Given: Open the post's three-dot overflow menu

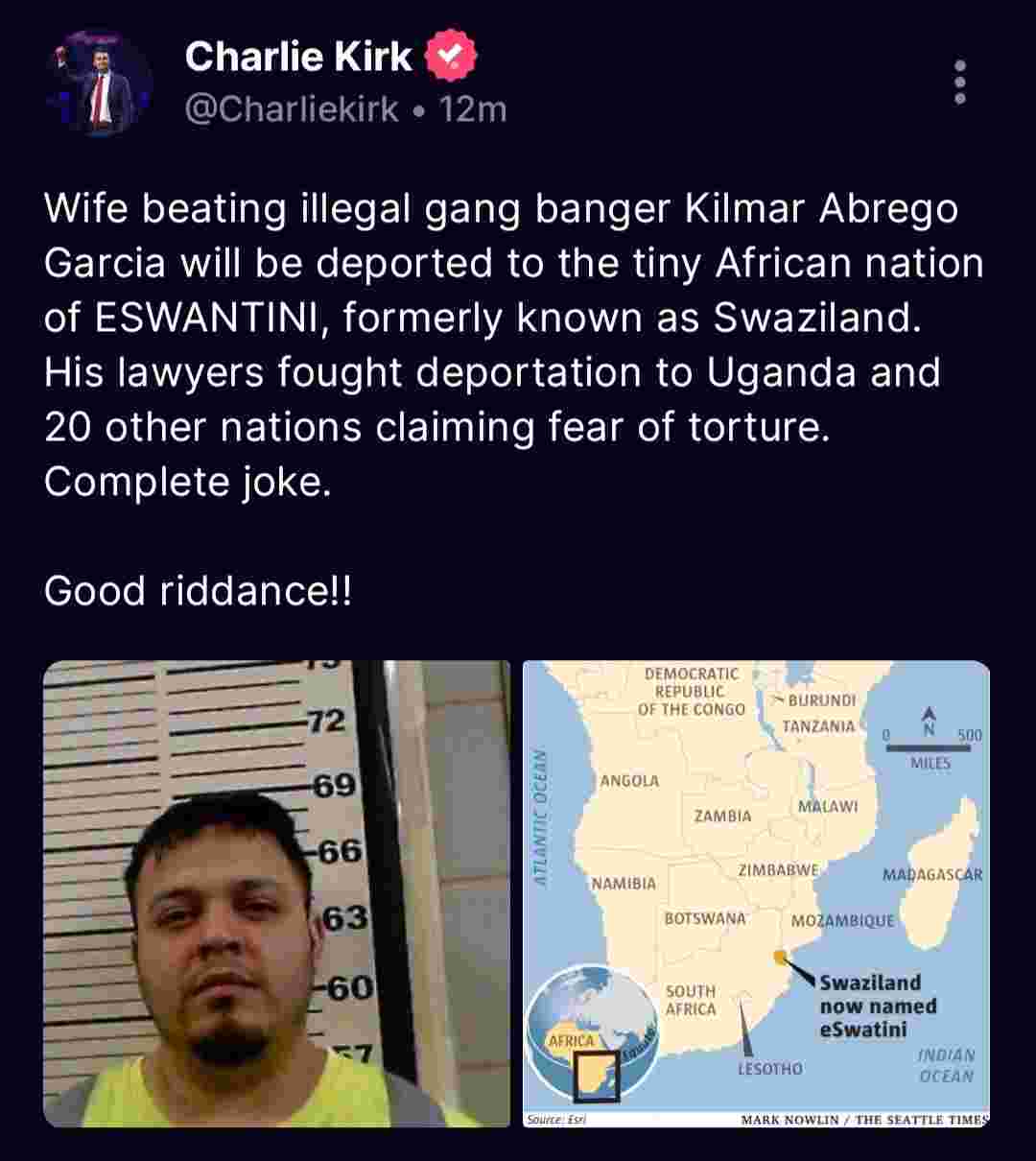Looking at the screenshot, I should click(x=959, y=83).
